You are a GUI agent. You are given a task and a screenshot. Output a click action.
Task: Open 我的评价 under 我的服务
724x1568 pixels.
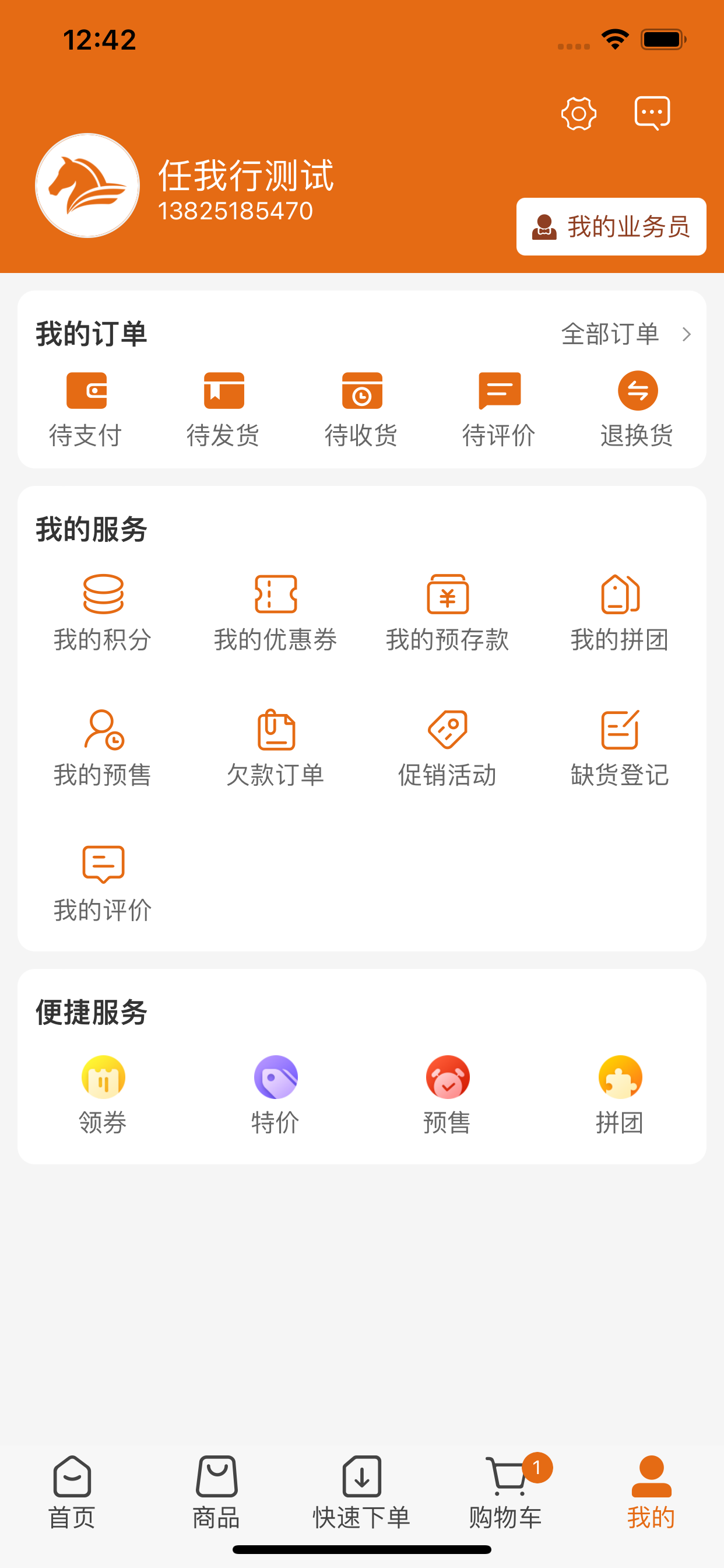pyautogui.click(x=103, y=884)
